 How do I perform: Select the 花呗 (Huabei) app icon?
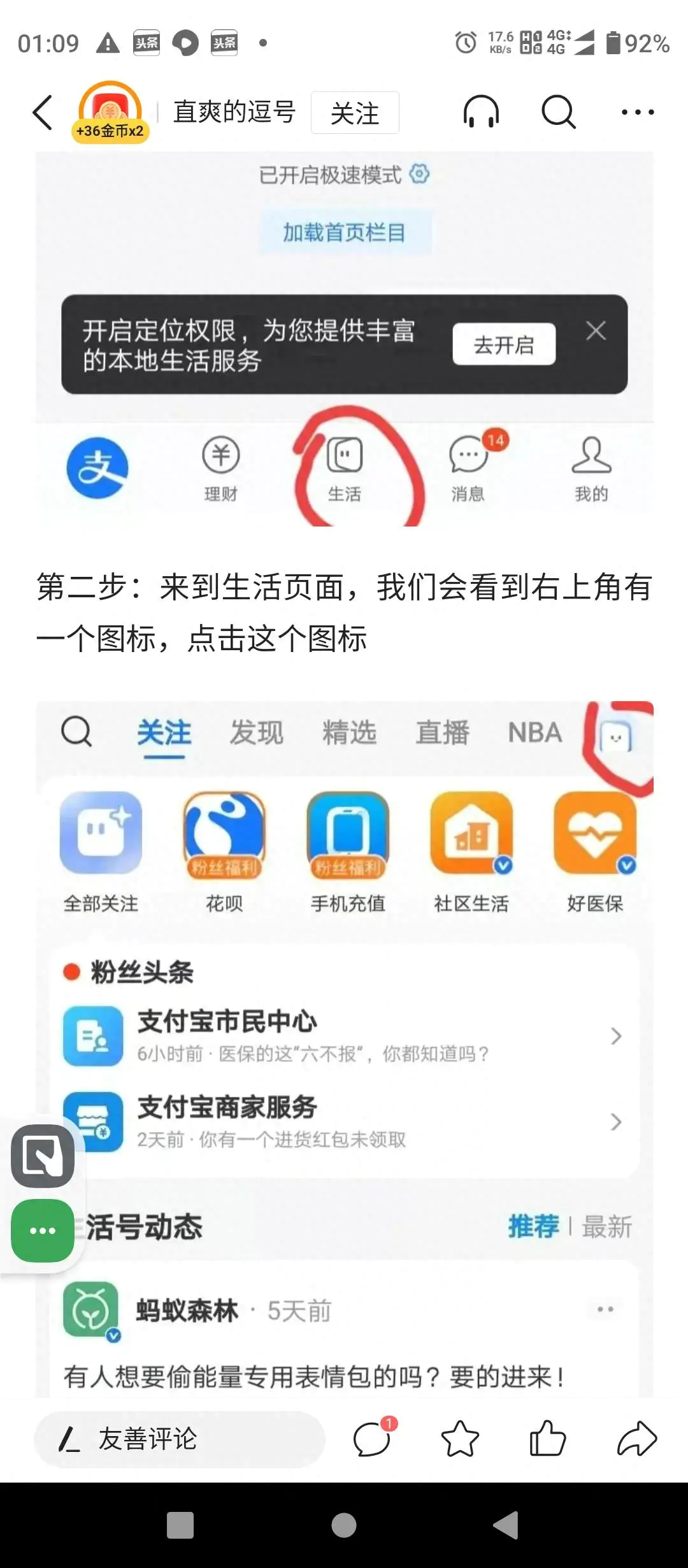(224, 835)
